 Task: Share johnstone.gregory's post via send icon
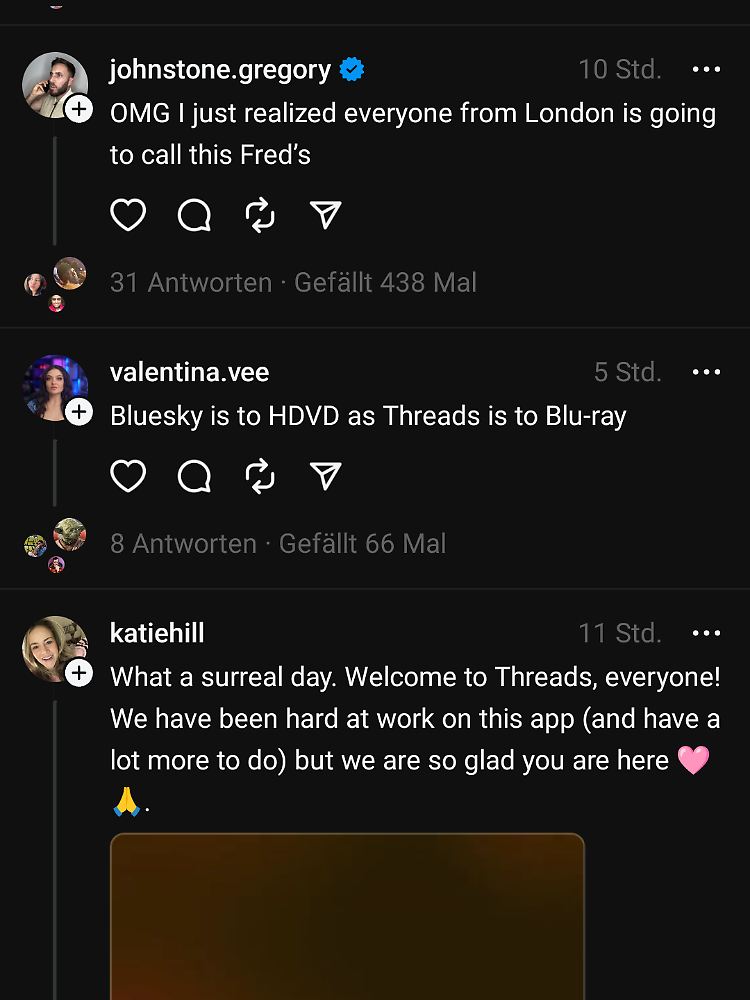[x=326, y=215]
